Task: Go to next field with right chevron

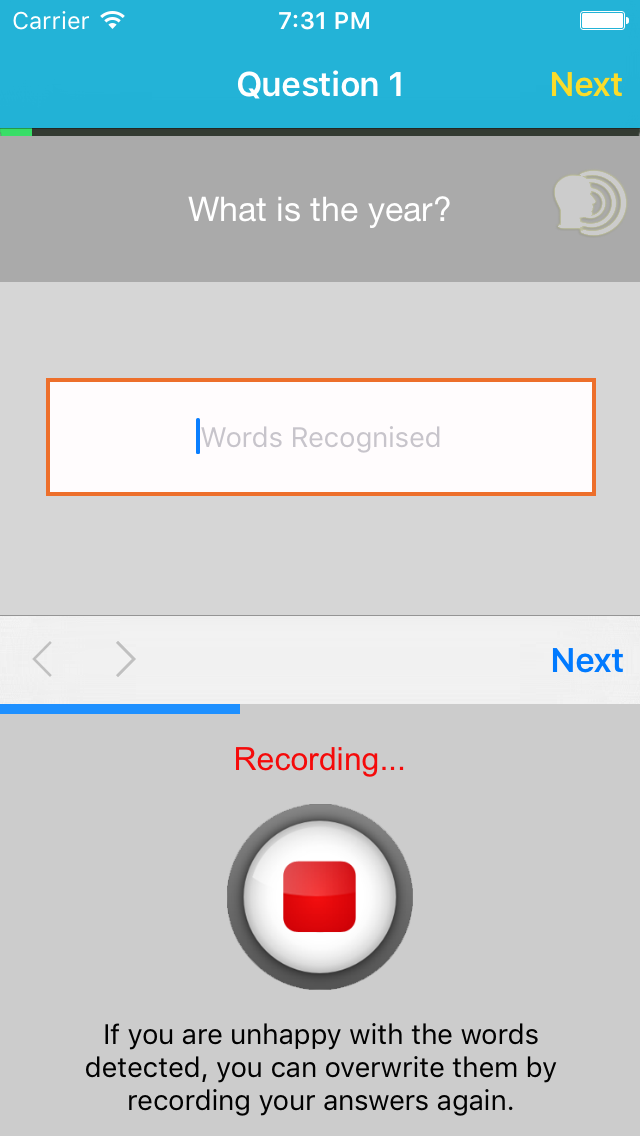Action: coord(125,660)
